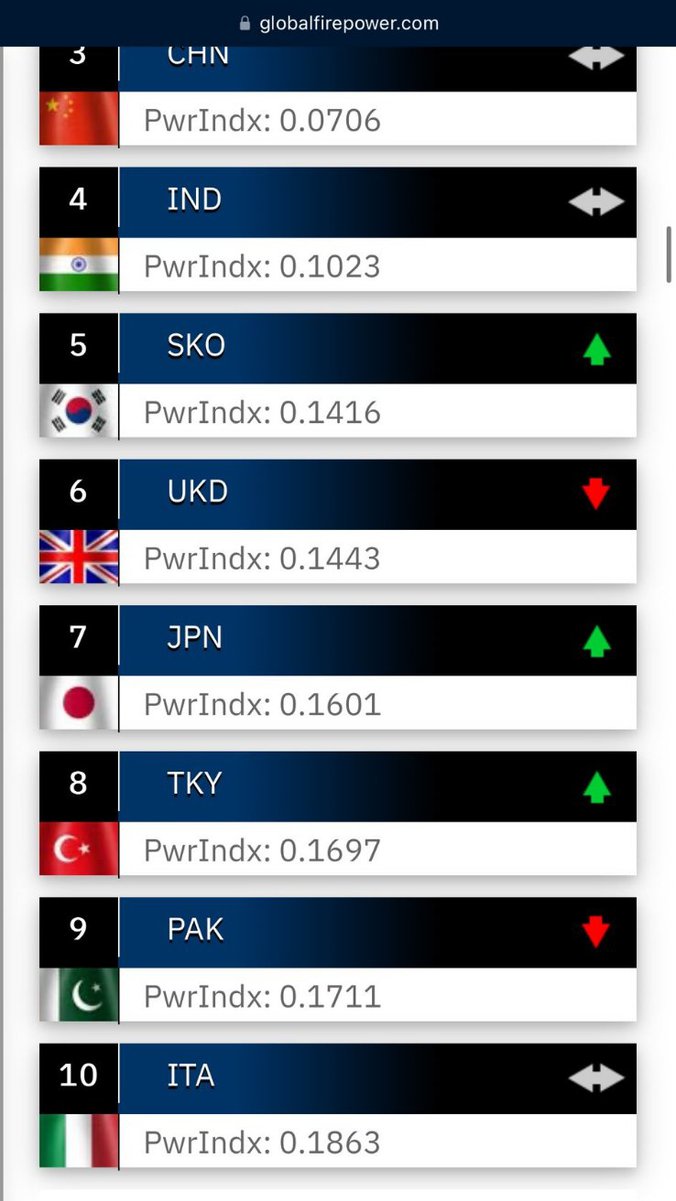
Task: Open the IND ranking entry
Action: [x=338, y=230]
